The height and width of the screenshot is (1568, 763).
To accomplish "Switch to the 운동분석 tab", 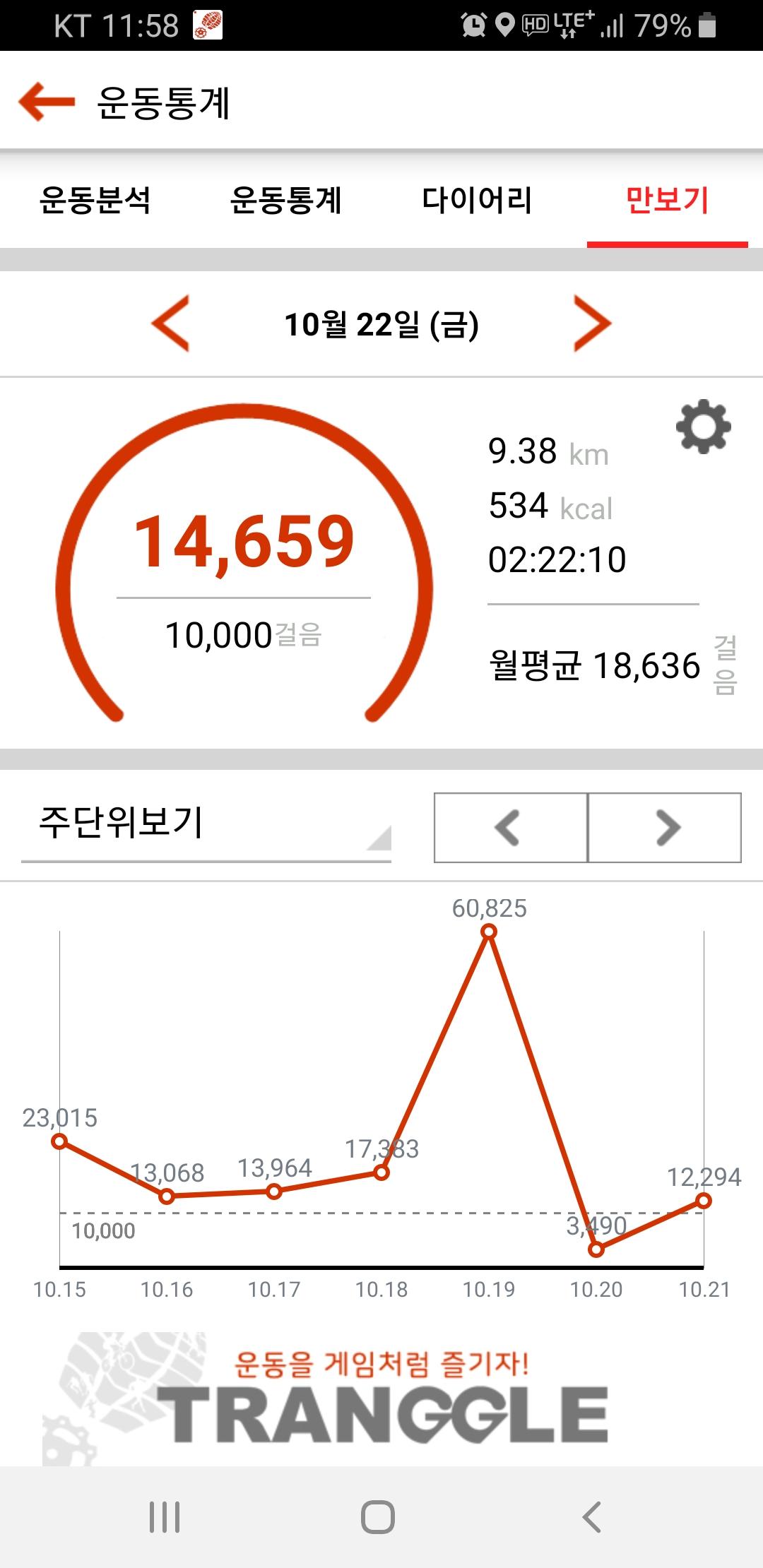I will tap(95, 200).
